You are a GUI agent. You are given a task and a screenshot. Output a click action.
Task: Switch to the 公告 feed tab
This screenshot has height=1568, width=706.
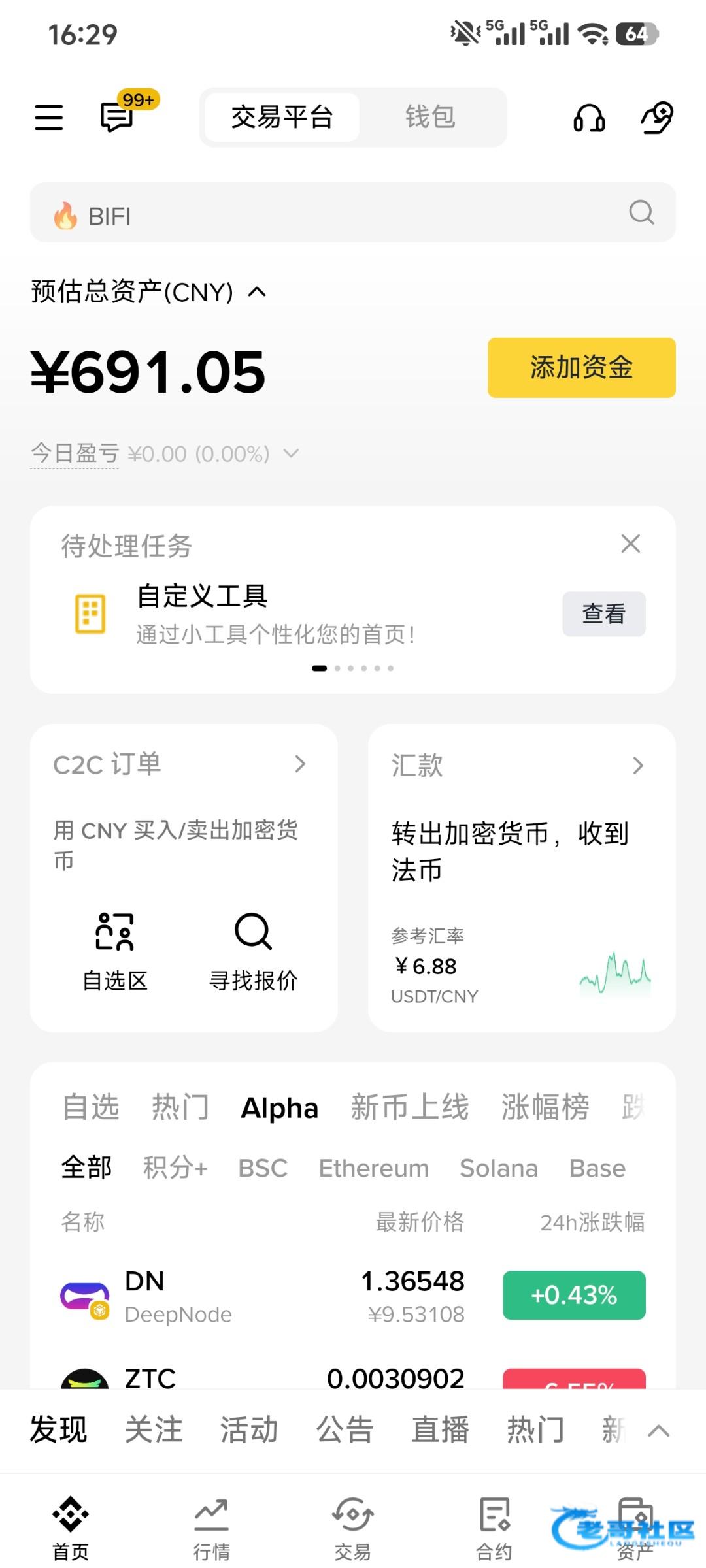click(x=345, y=1429)
